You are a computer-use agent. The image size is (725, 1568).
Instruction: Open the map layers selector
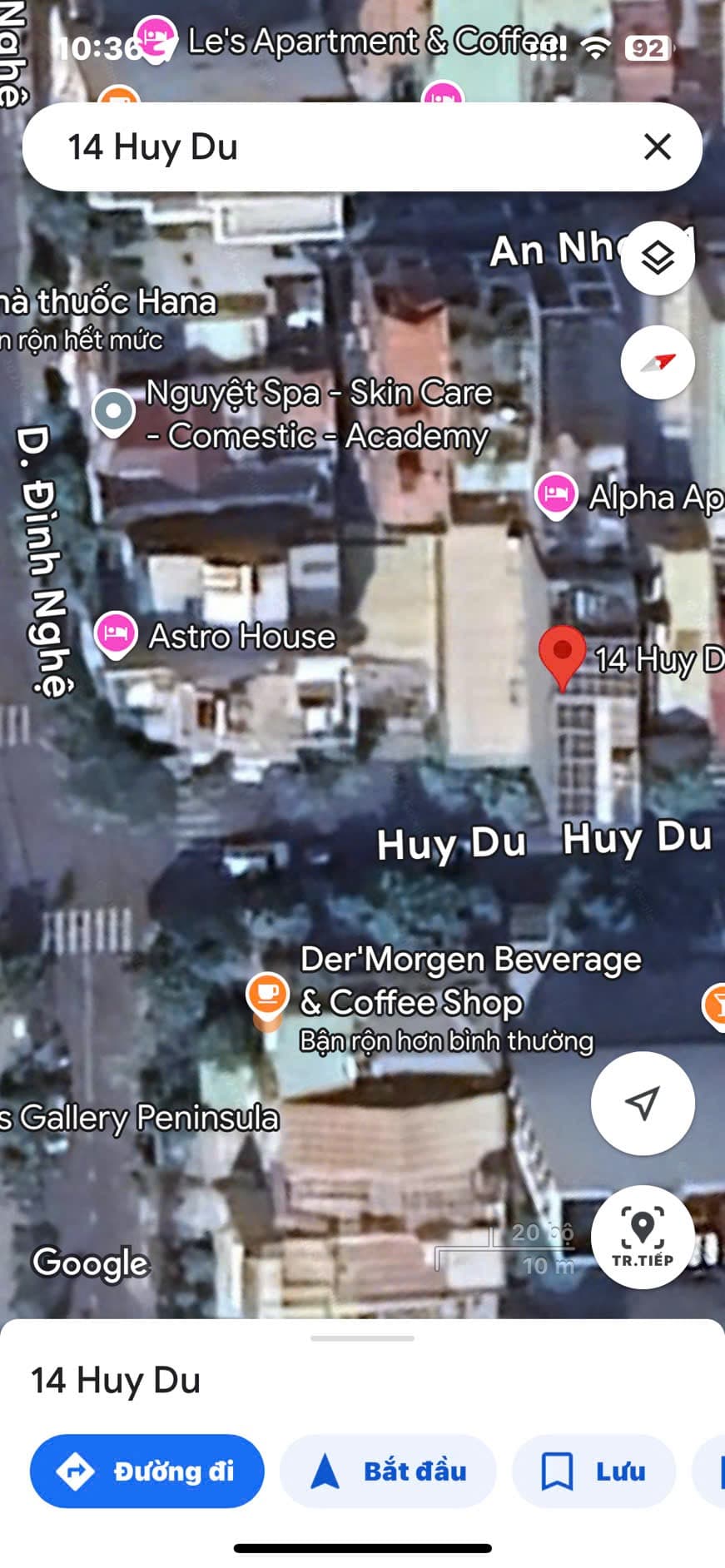[658, 259]
